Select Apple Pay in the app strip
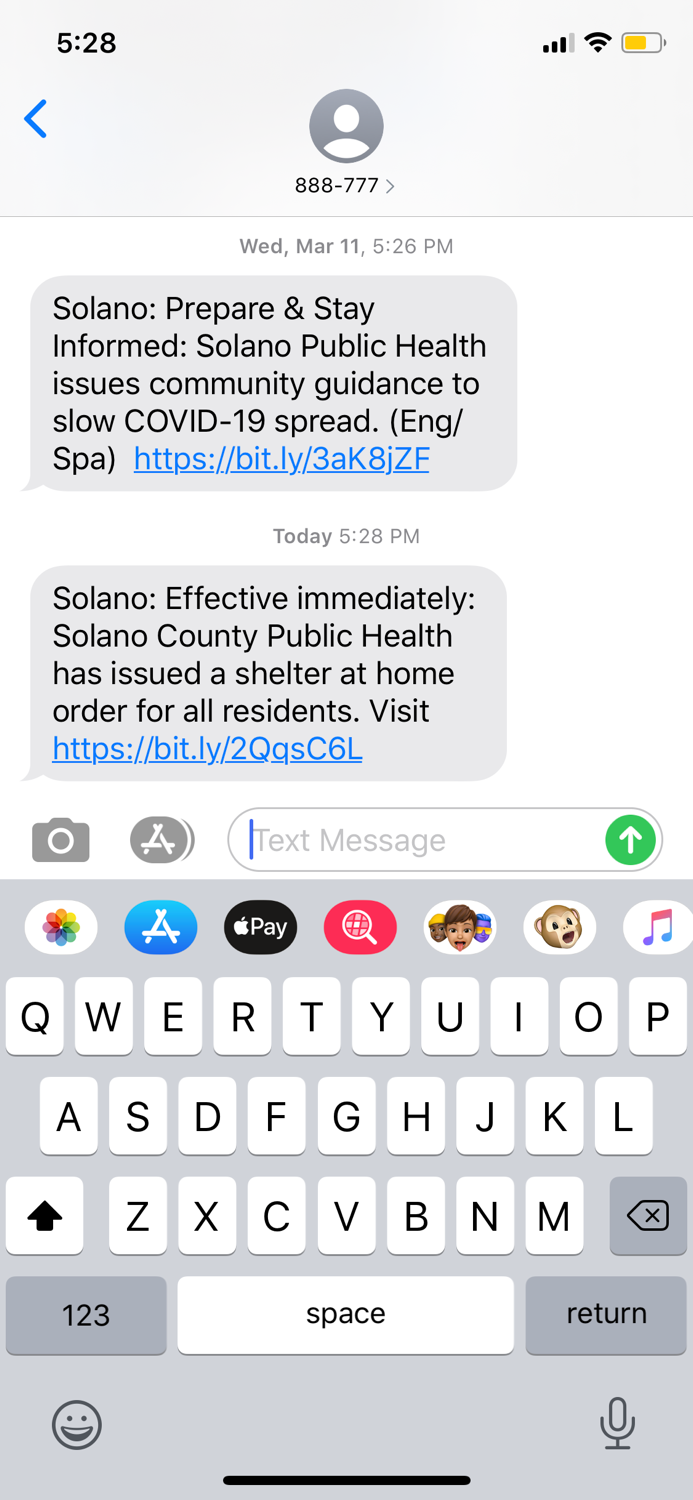Screen dimensions: 693x1500 261,928
